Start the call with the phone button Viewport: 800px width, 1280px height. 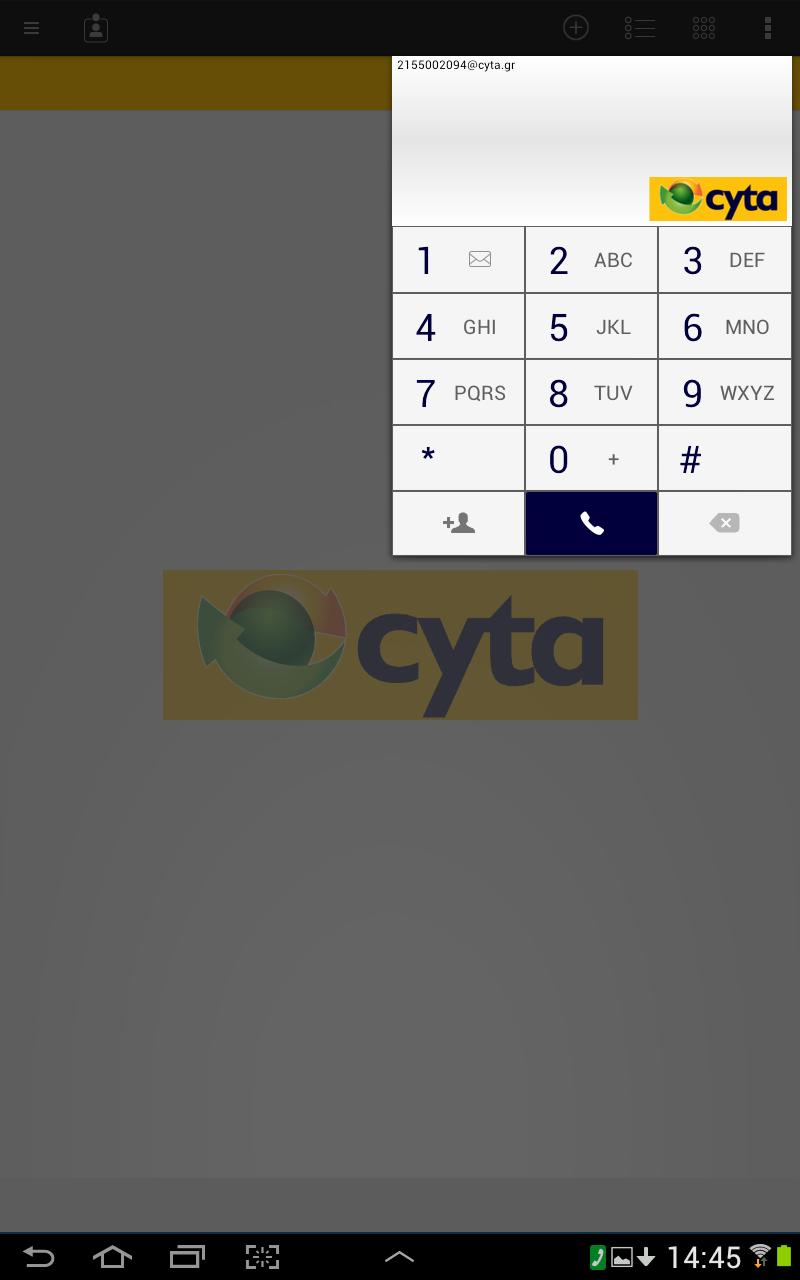591,523
